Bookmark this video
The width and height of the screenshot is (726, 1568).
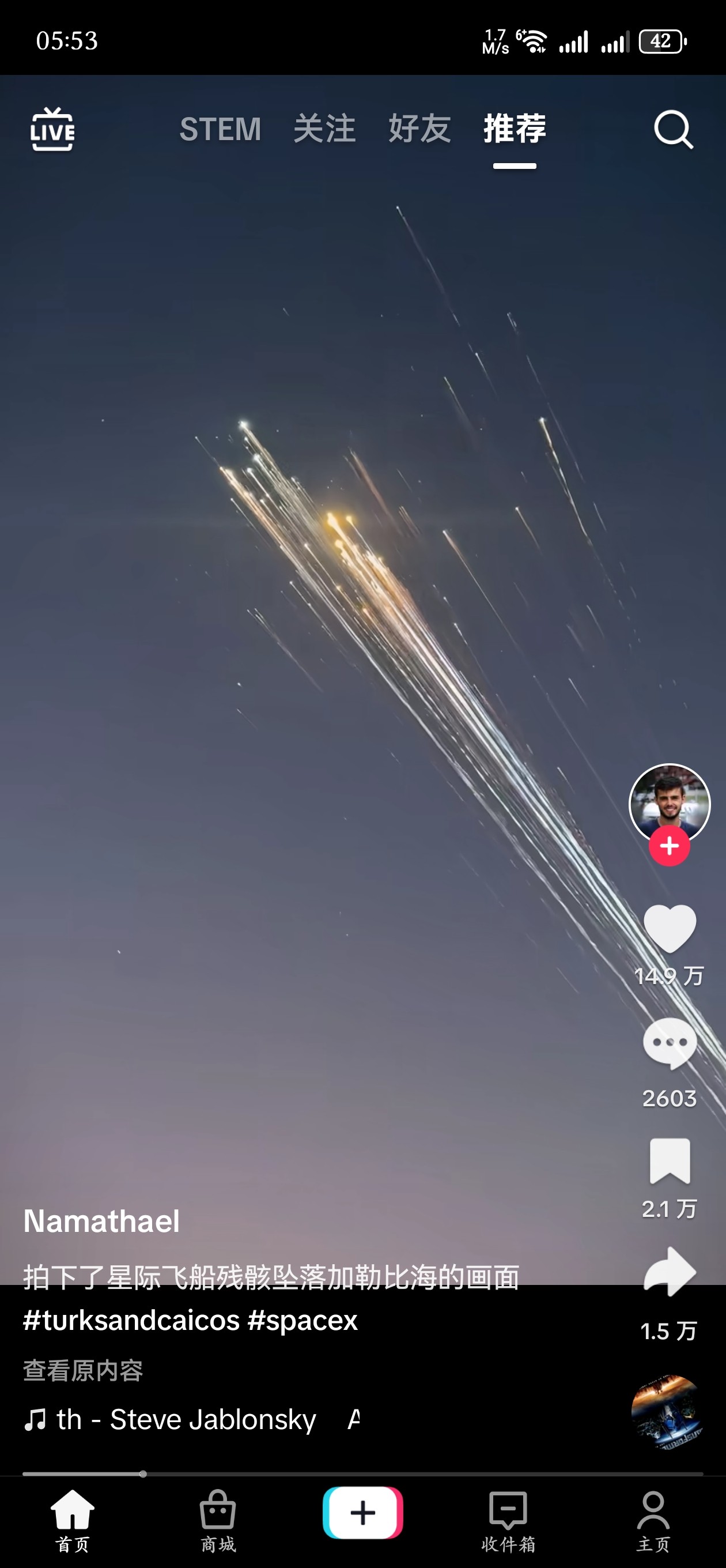click(670, 1161)
